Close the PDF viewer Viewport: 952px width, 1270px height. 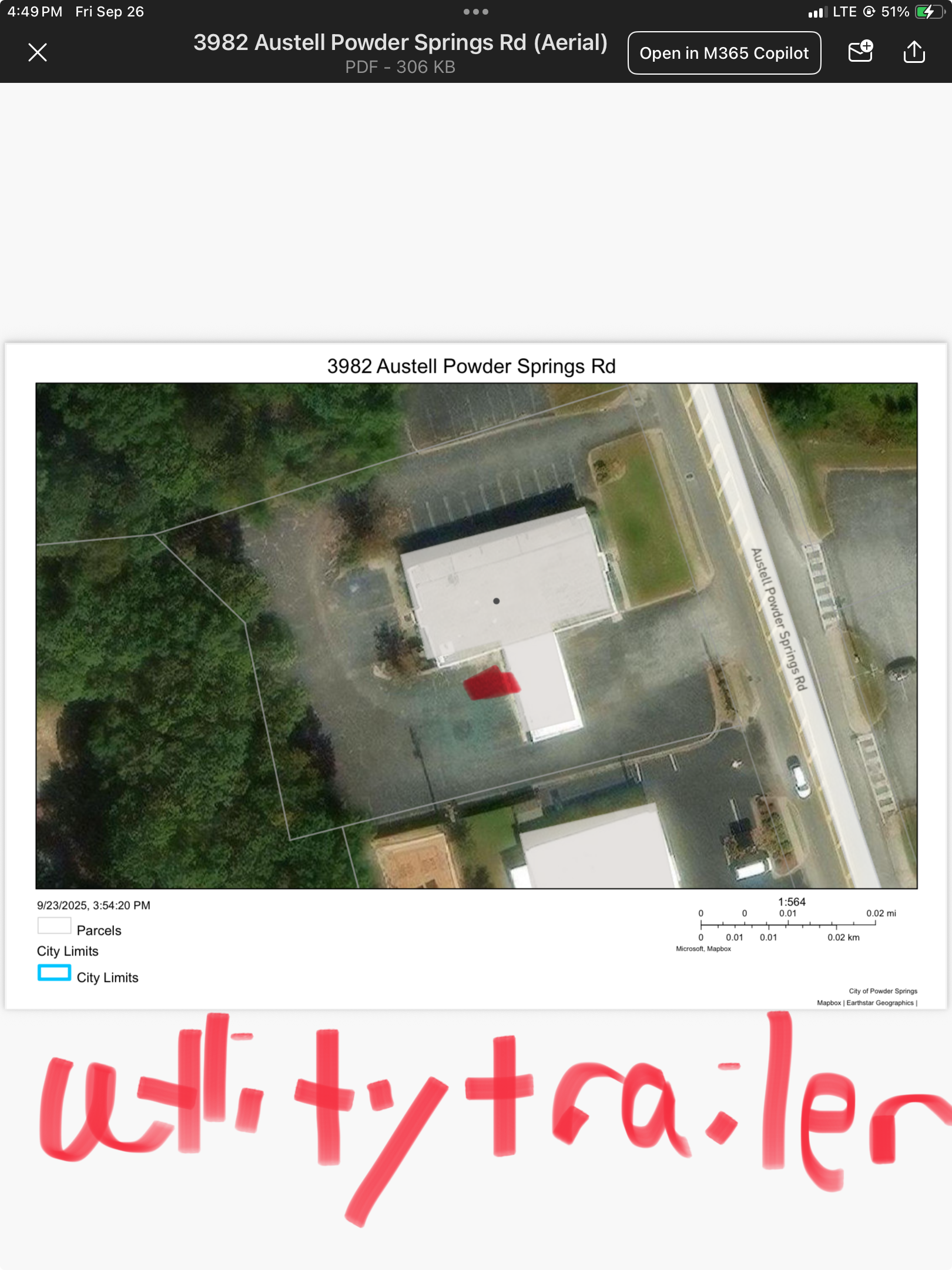(38, 53)
